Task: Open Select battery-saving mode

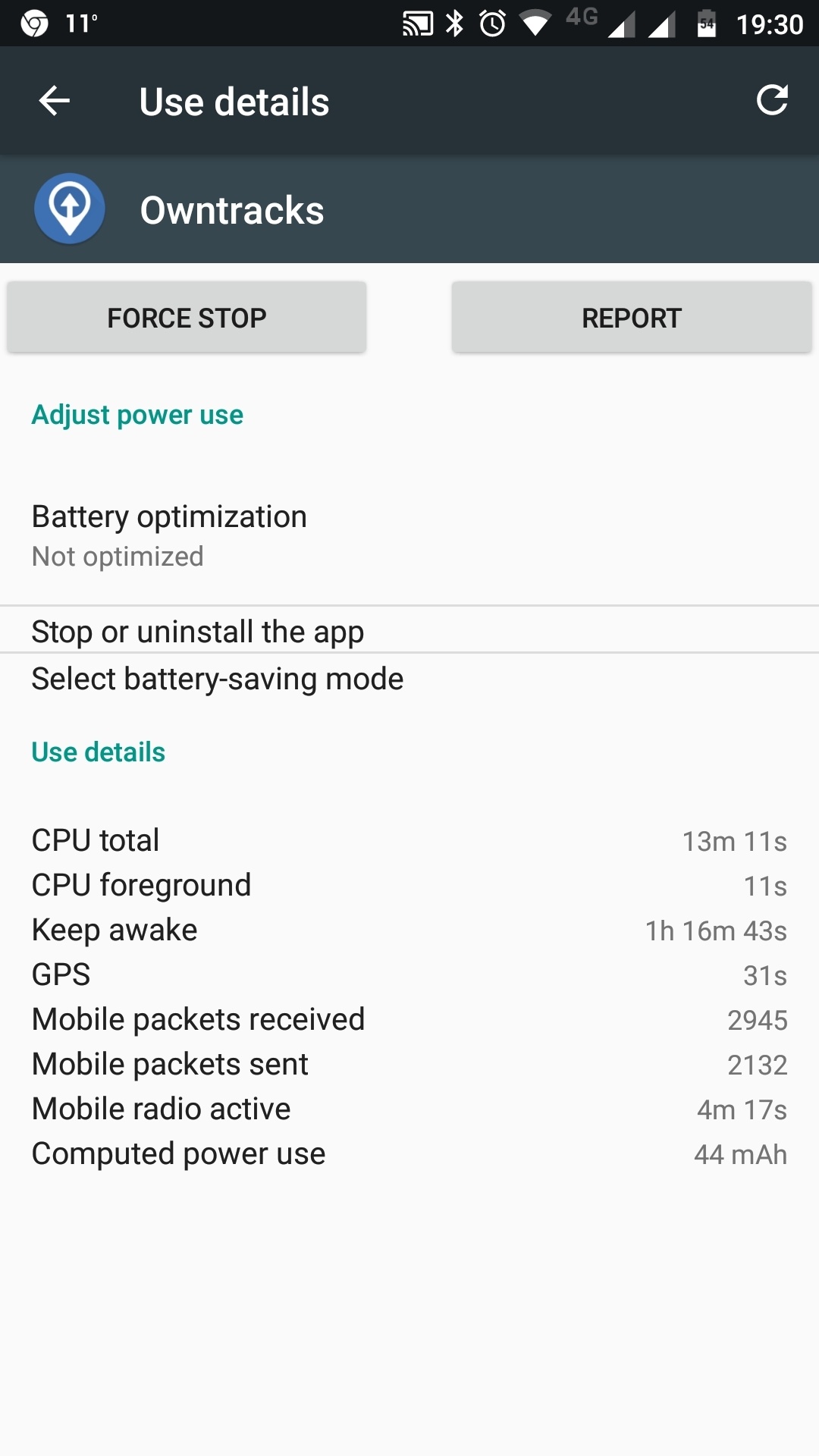Action: click(x=217, y=679)
